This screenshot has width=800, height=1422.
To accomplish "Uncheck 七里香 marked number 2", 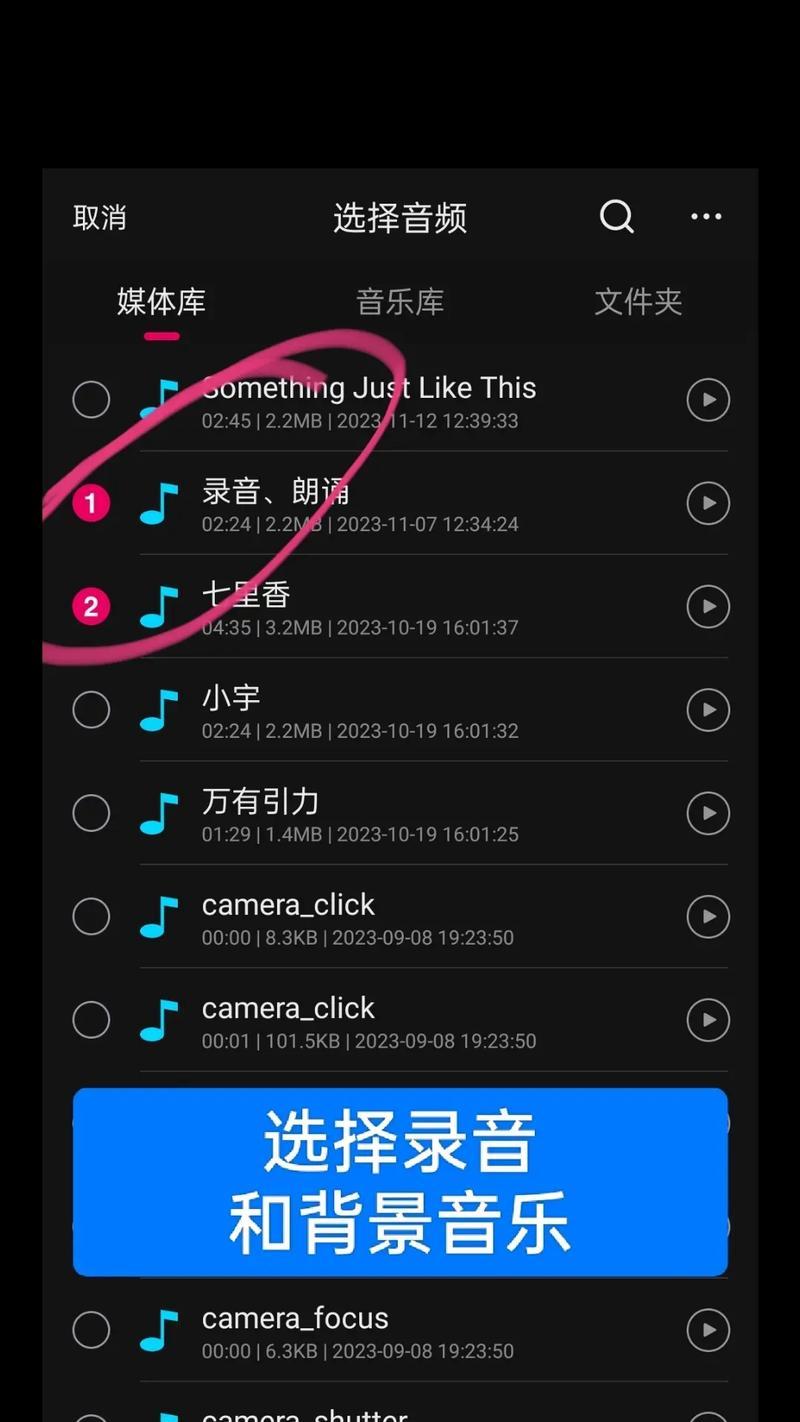I will (91, 607).
